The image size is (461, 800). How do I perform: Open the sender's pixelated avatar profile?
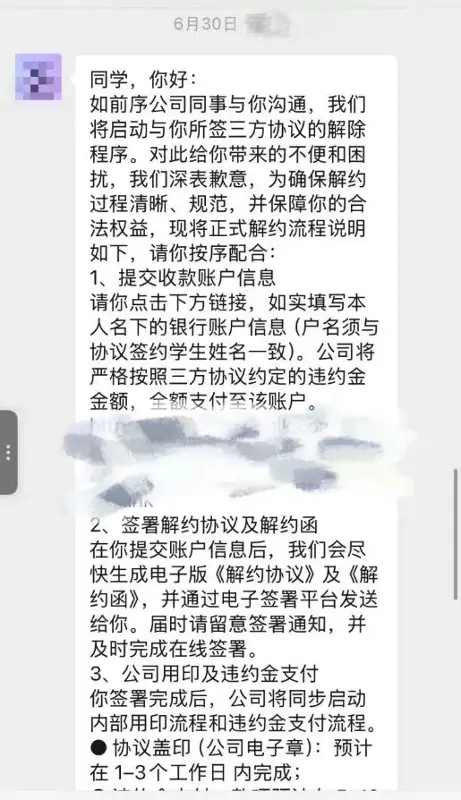tap(38, 77)
